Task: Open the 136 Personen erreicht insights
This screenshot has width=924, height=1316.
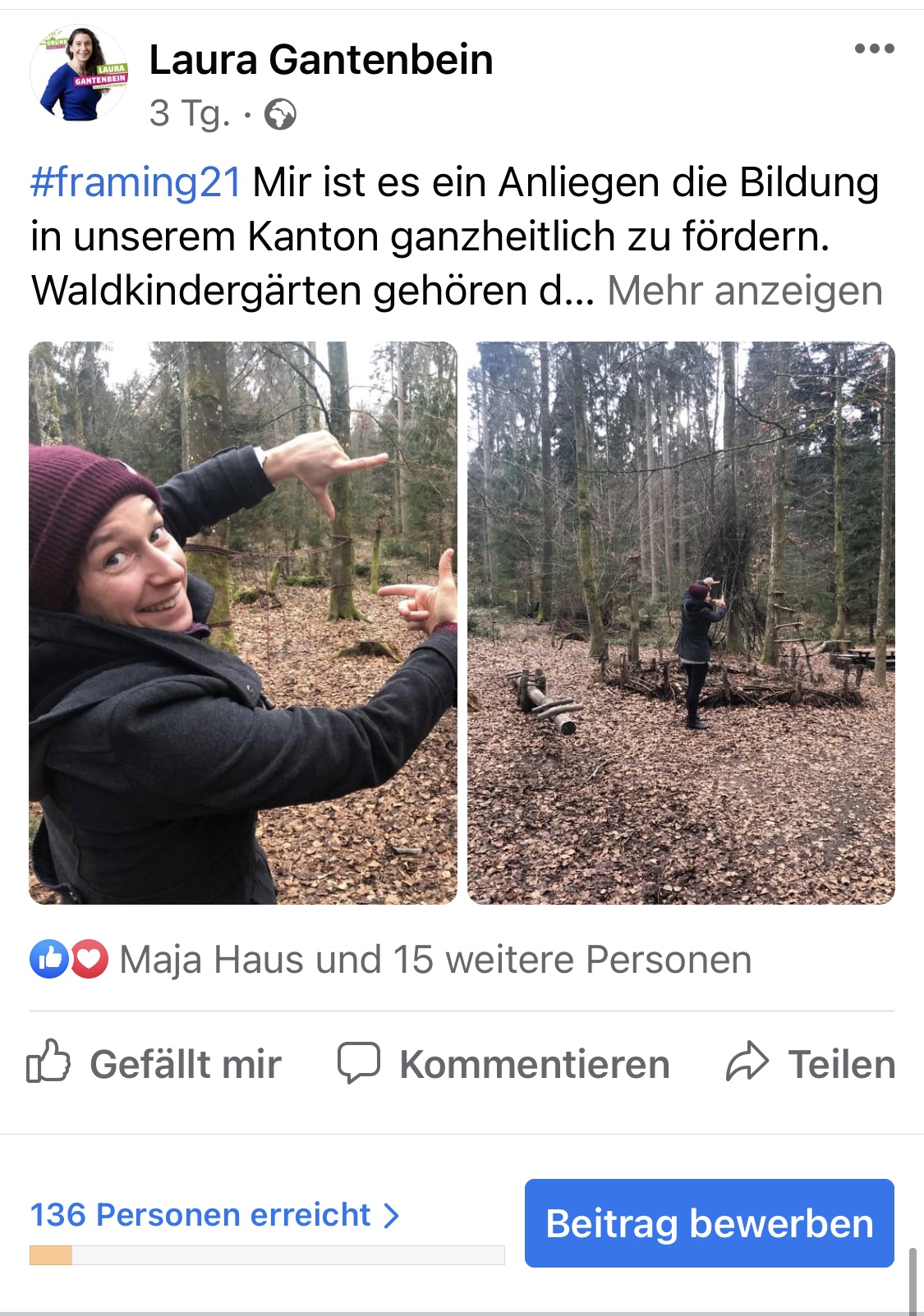Action: point(214,1215)
